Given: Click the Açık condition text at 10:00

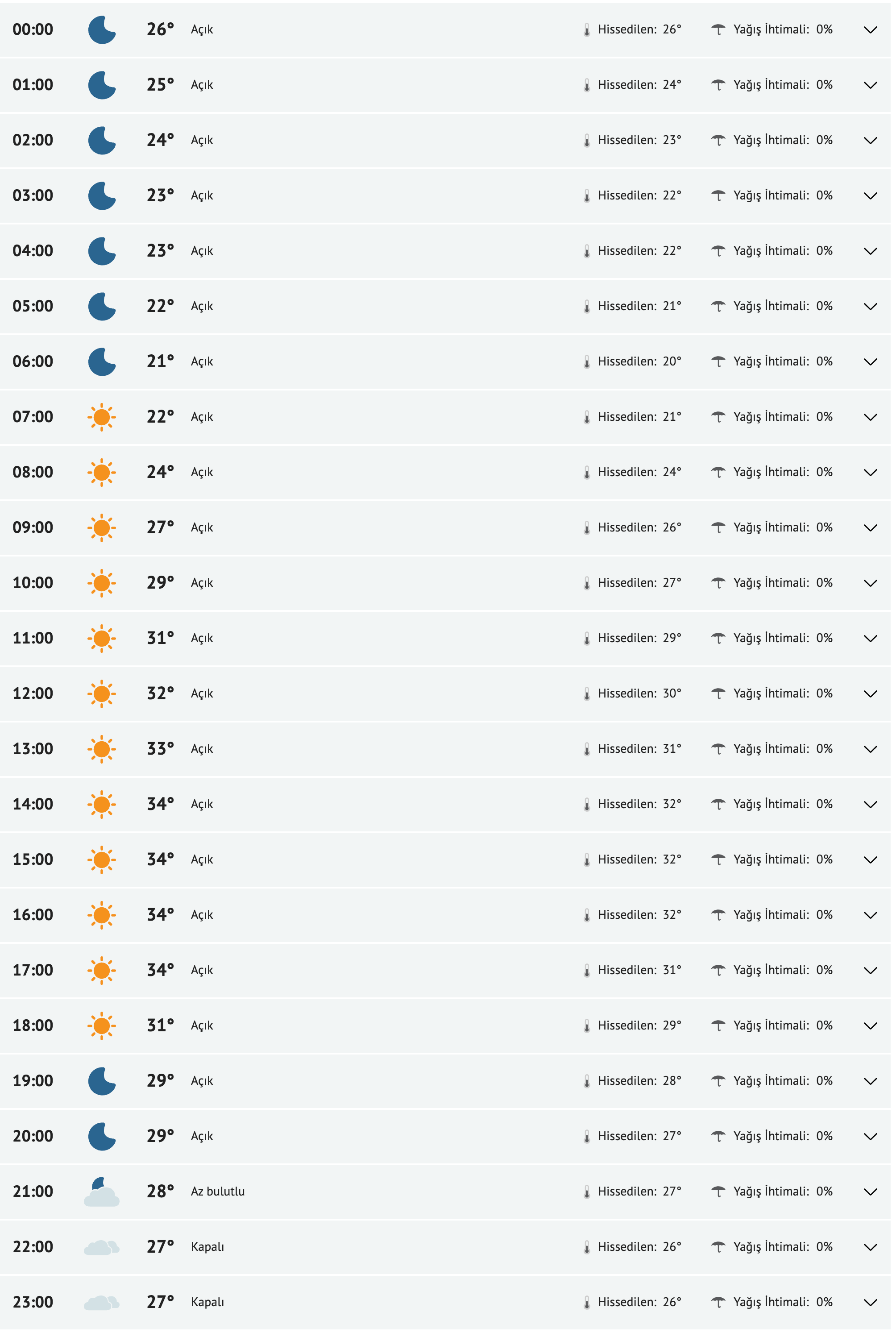Looking at the screenshot, I should [202, 582].
